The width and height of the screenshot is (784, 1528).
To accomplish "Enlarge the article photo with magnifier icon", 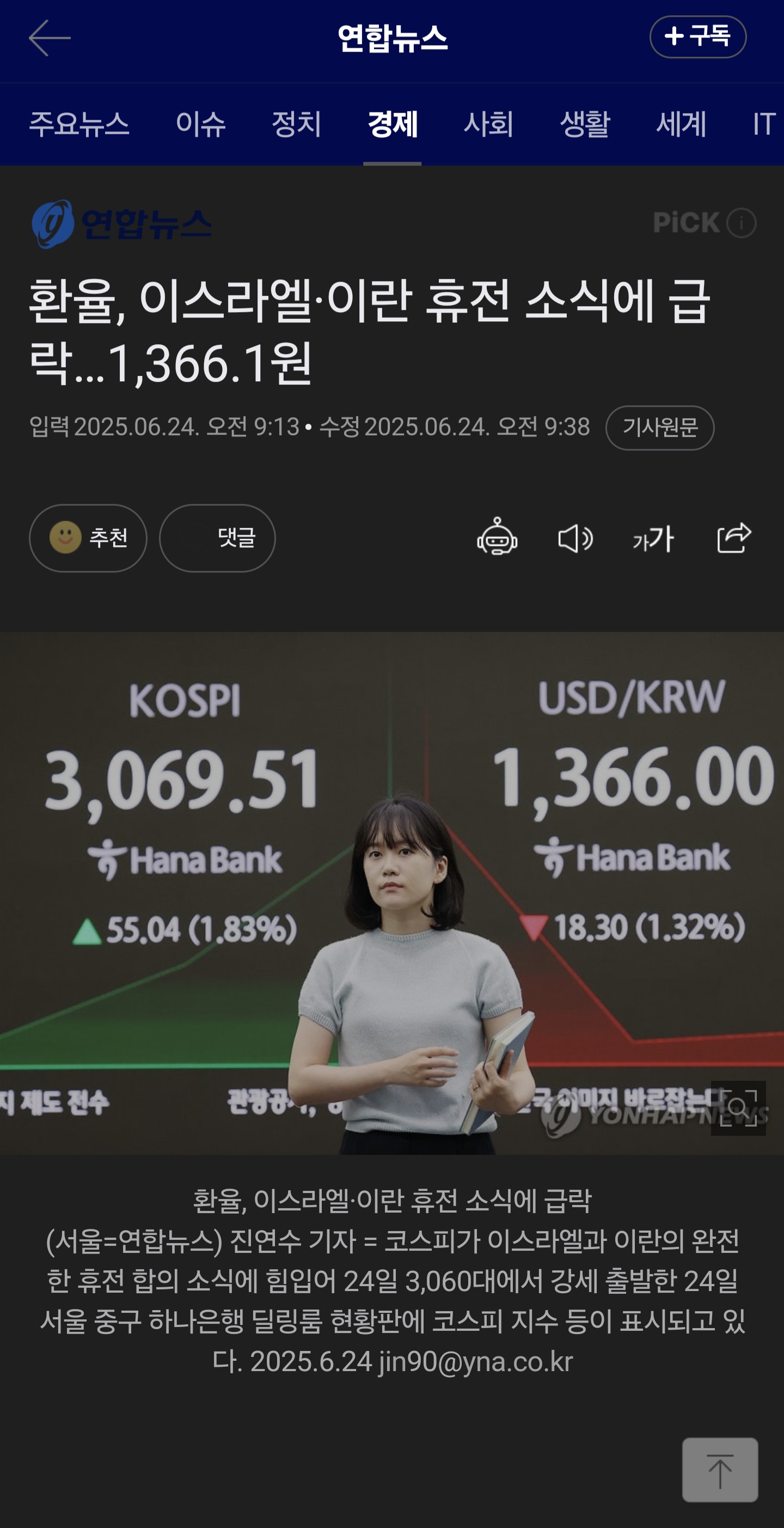I will (738, 1107).
